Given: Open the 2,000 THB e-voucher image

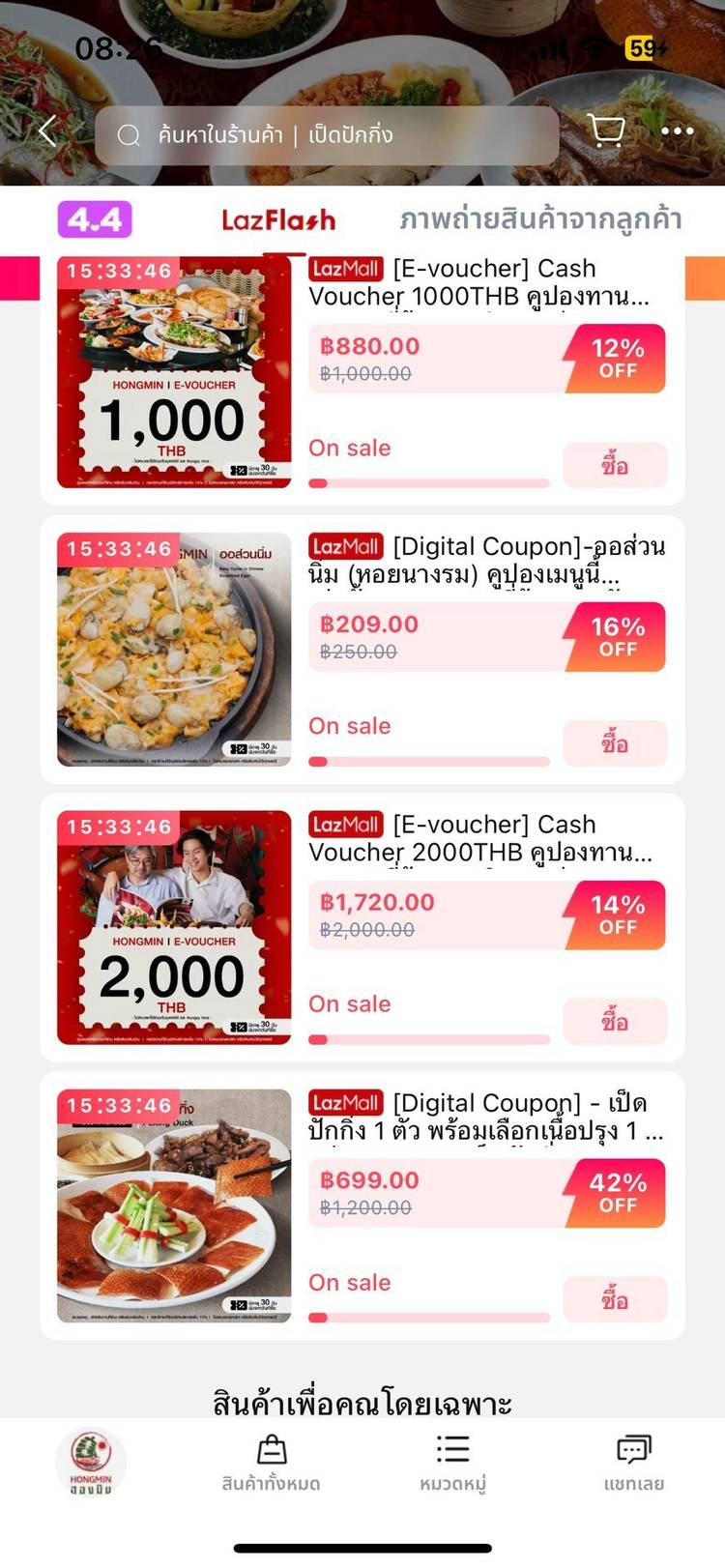Looking at the screenshot, I should coord(174,928).
